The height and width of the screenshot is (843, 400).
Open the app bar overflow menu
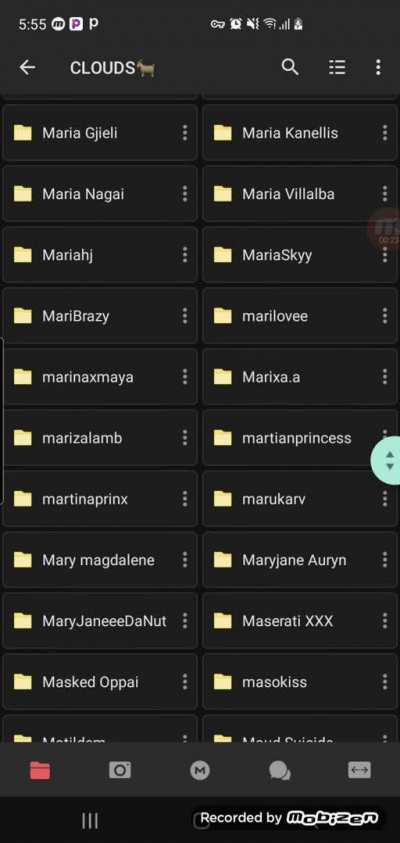pyautogui.click(x=378, y=67)
